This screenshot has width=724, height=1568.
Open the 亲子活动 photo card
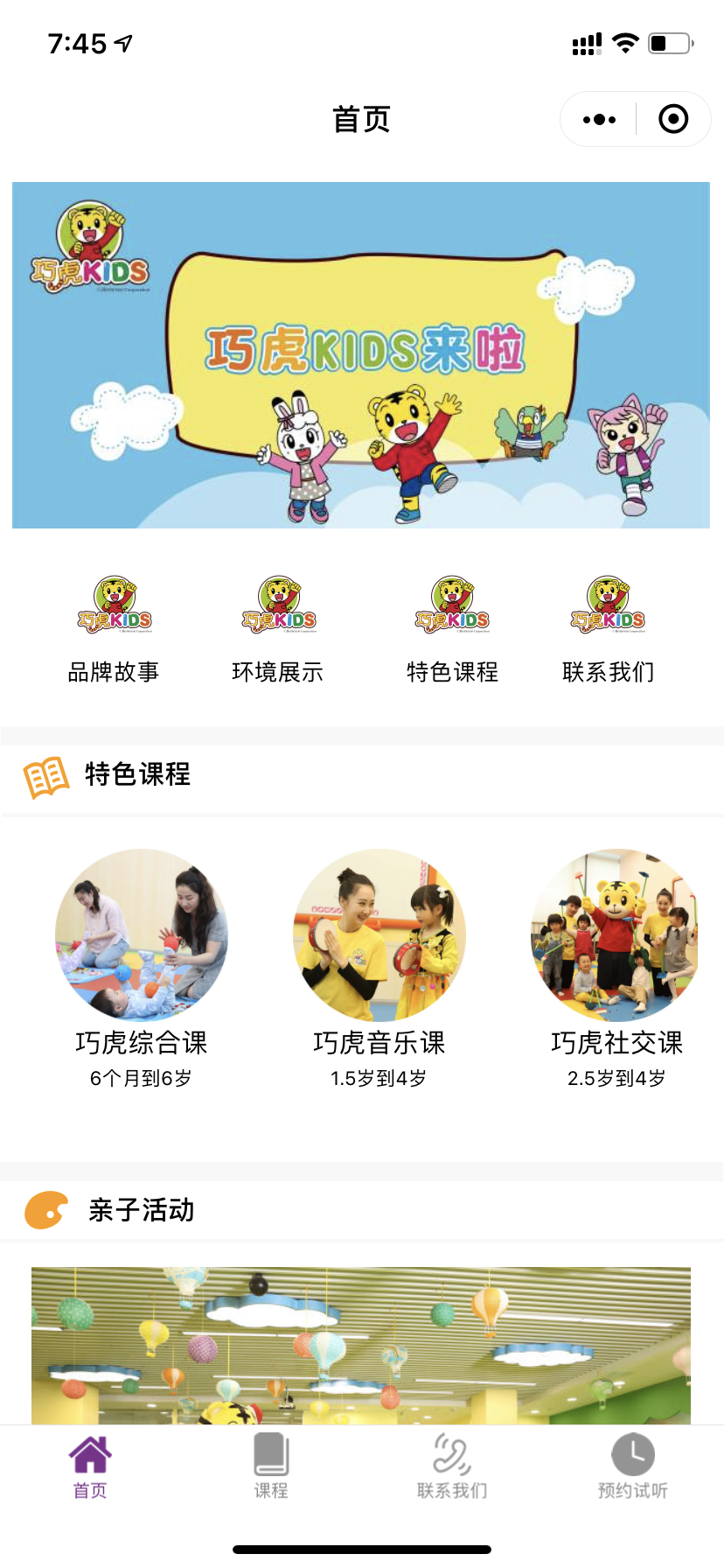coord(361,1343)
